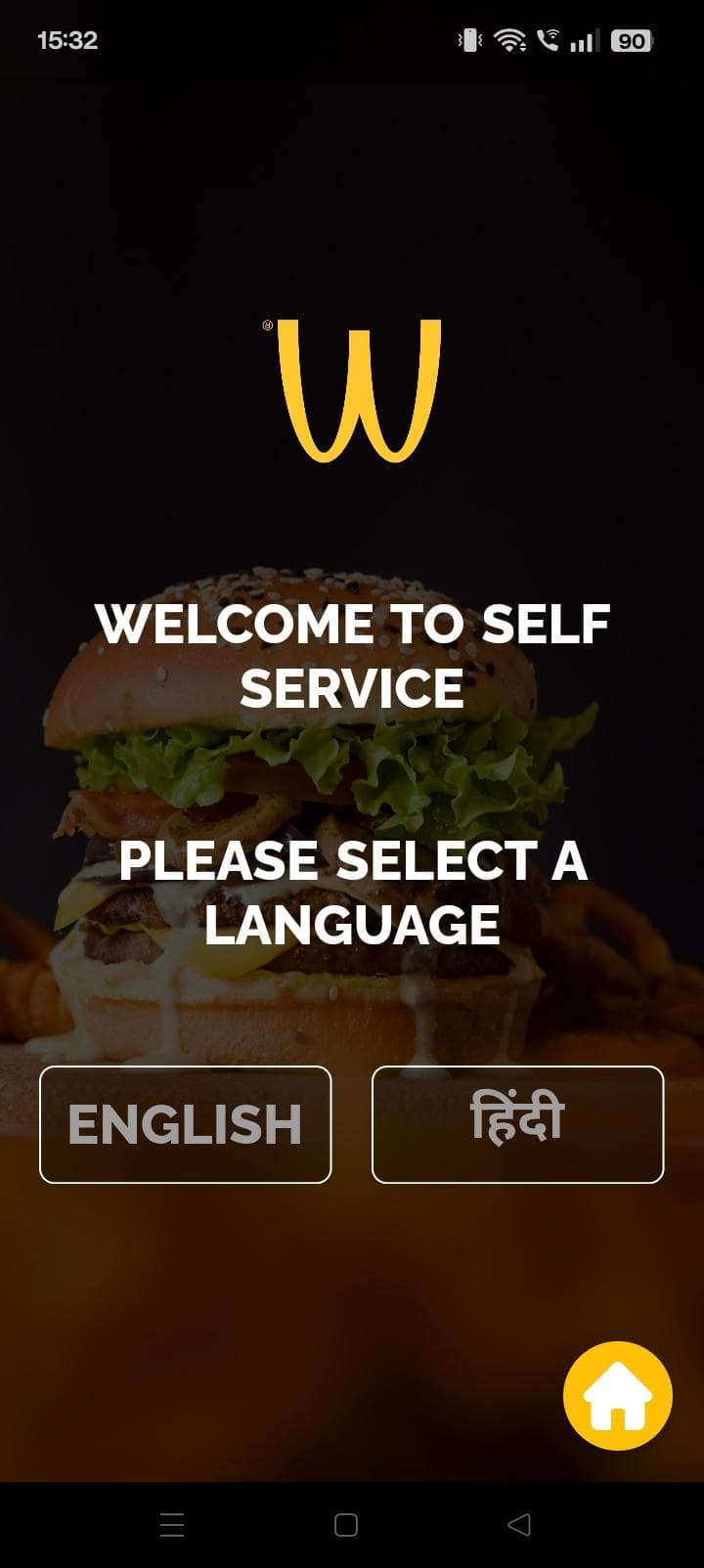Select English as the language
This screenshot has width=704, height=1568.
point(185,1124)
